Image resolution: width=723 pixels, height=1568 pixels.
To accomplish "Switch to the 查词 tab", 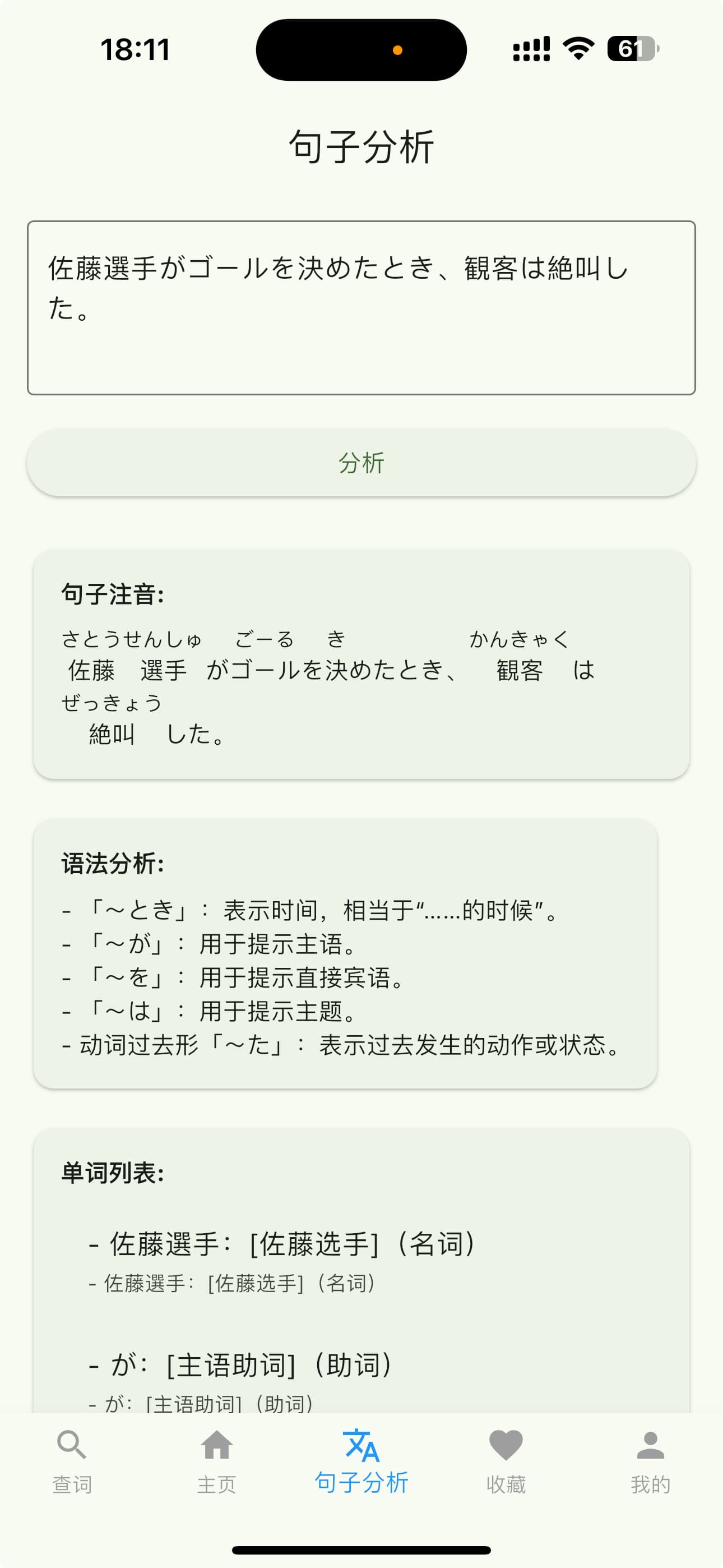I will (x=71, y=1484).
